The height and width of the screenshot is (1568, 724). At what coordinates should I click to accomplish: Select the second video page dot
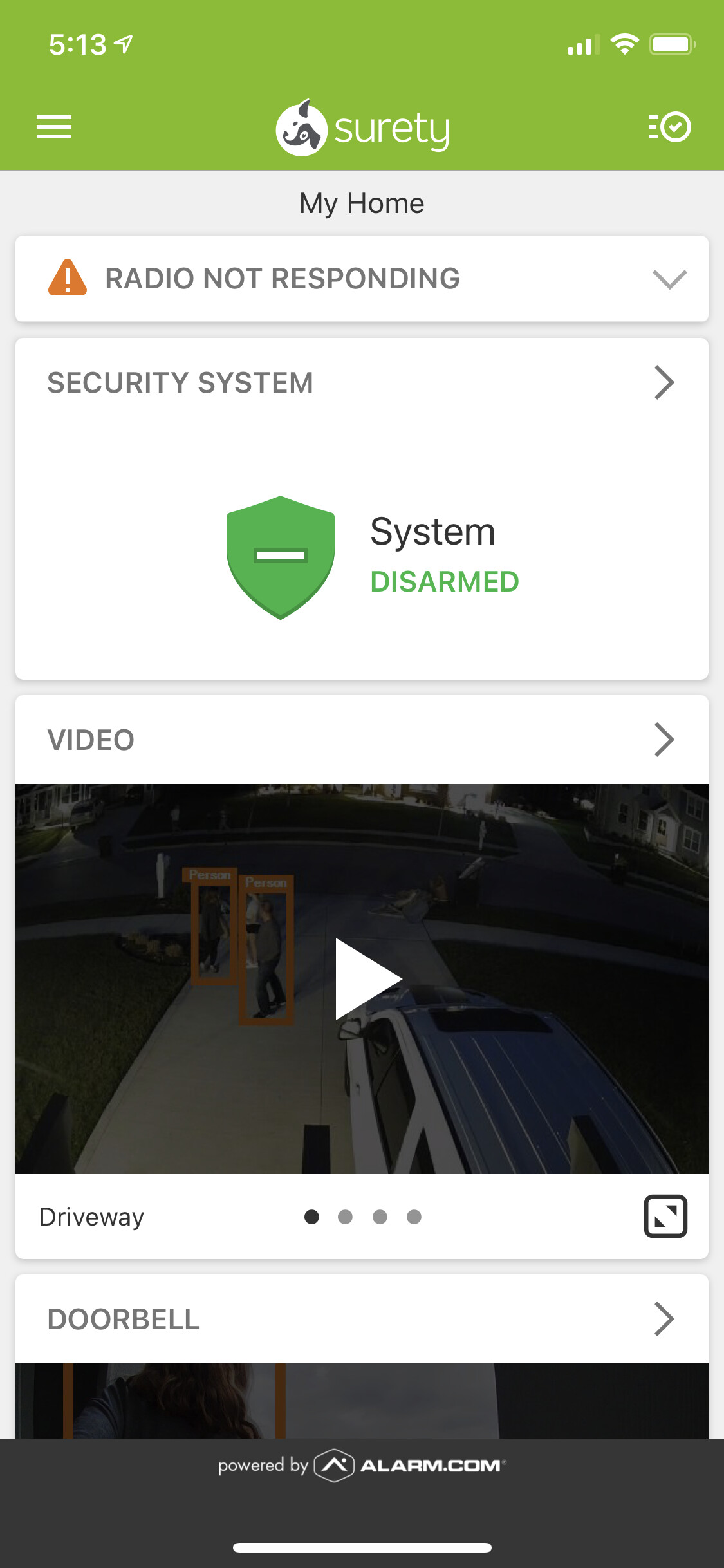pyautogui.click(x=346, y=1217)
